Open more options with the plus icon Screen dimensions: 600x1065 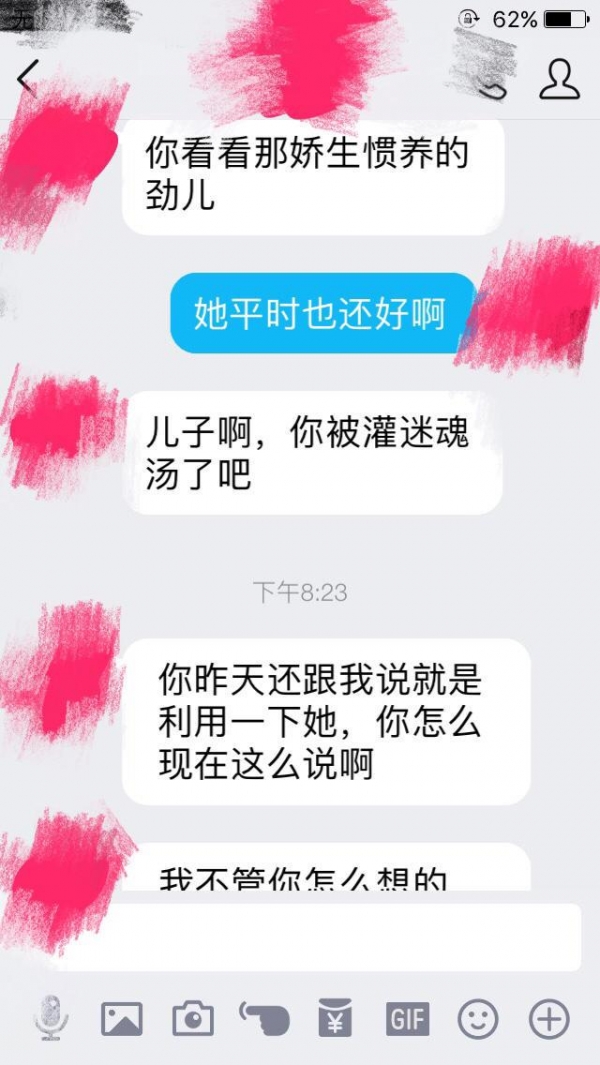click(549, 1020)
